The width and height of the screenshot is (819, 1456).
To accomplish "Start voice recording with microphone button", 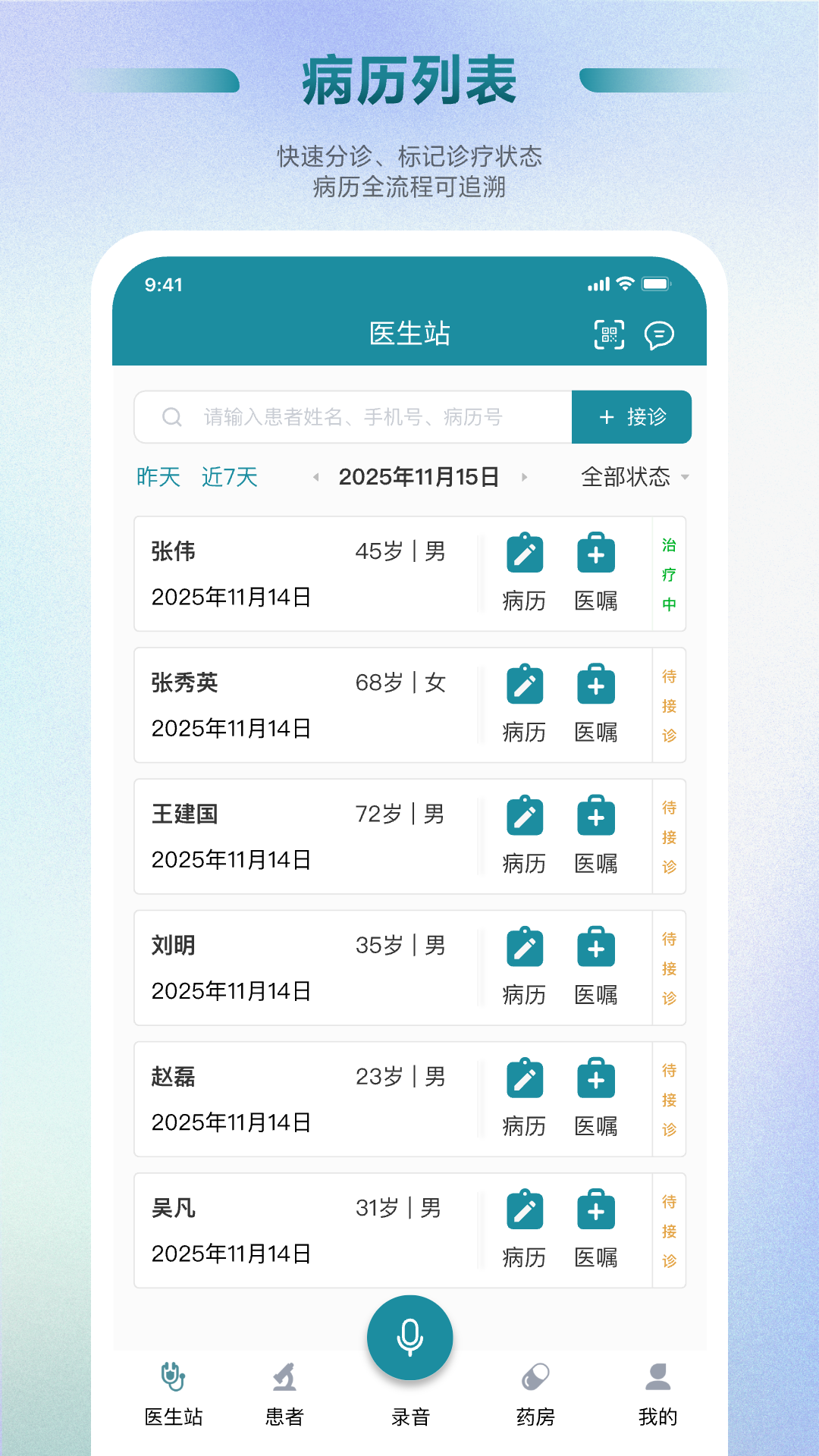I will click(409, 1337).
